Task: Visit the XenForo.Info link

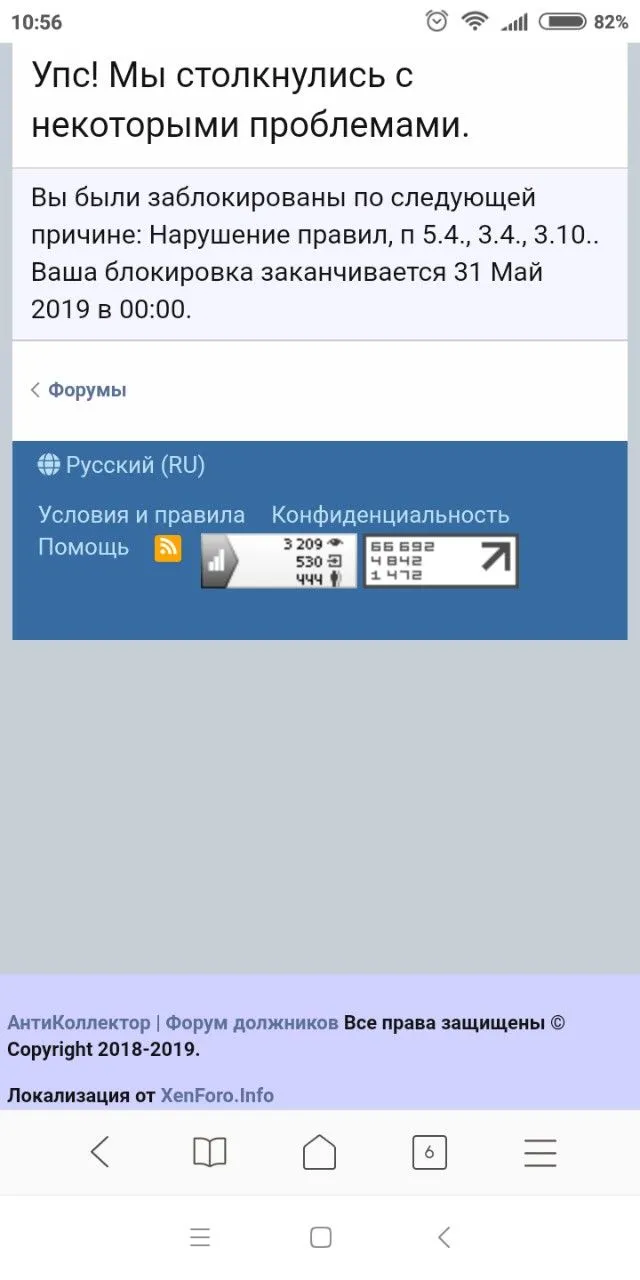Action: [x=217, y=1095]
